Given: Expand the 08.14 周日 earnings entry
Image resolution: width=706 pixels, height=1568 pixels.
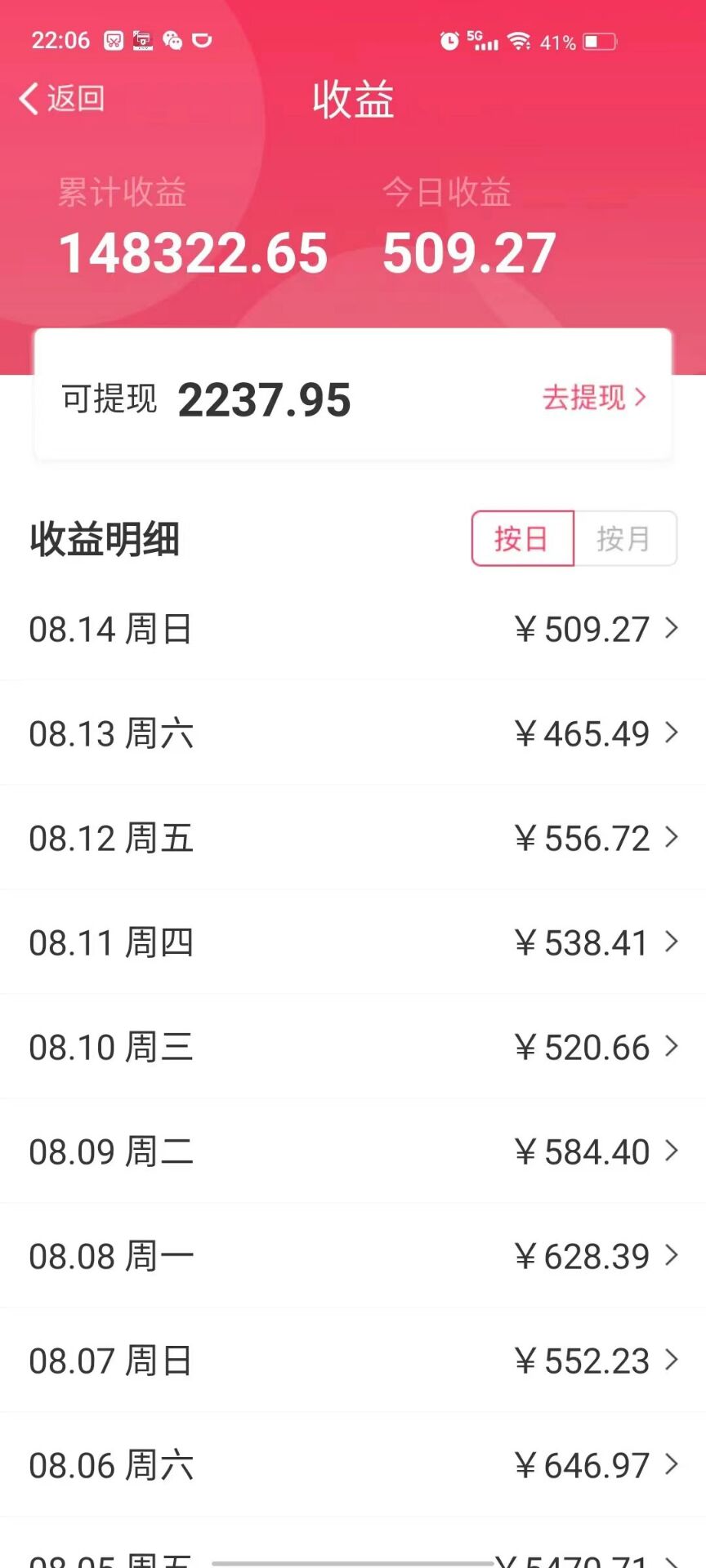Looking at the screenshot, I should [x=353, y=628].
